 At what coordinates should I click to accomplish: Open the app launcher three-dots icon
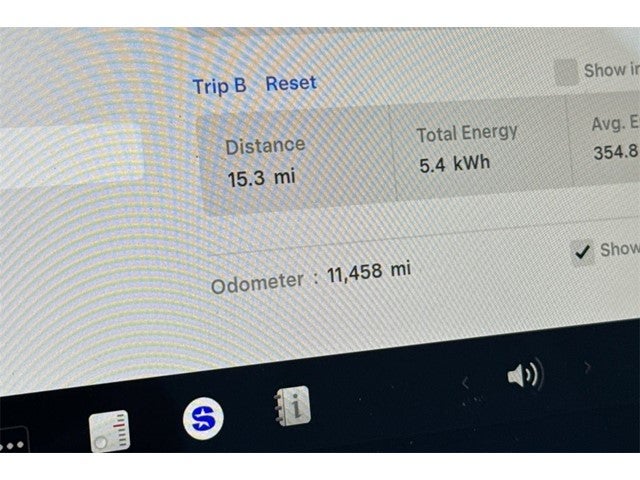[x=12, y=445]
